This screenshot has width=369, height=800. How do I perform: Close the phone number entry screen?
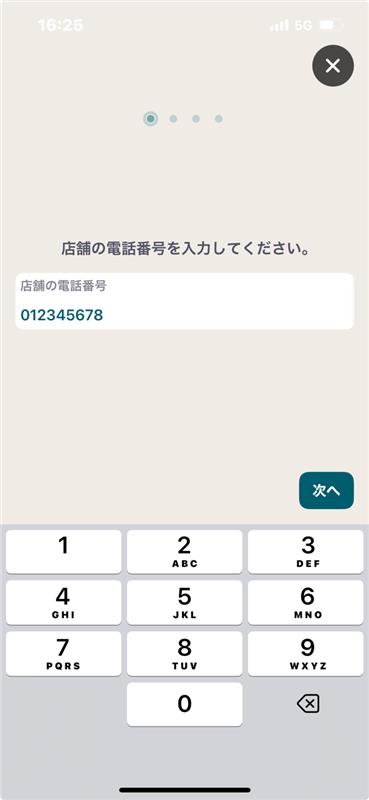coord(333,65)
